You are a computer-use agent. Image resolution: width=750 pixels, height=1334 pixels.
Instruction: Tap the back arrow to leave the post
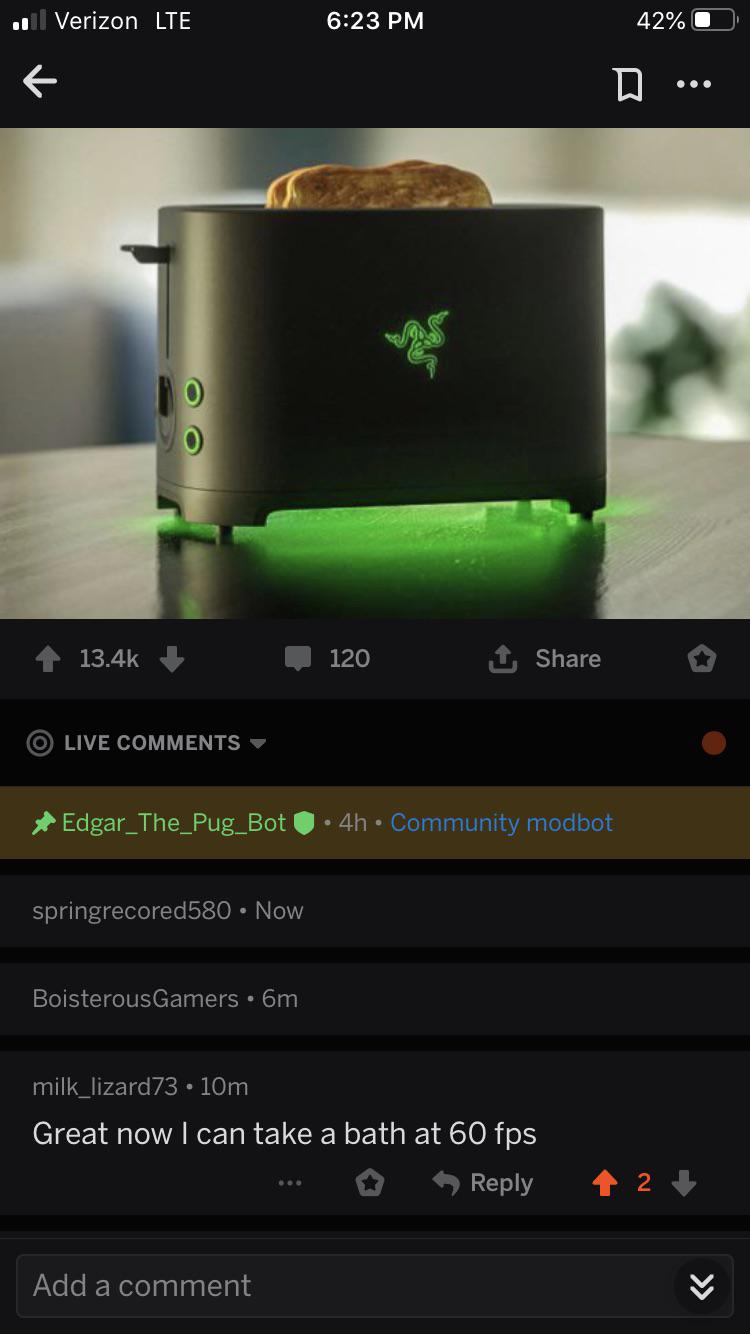coord(40,83)
